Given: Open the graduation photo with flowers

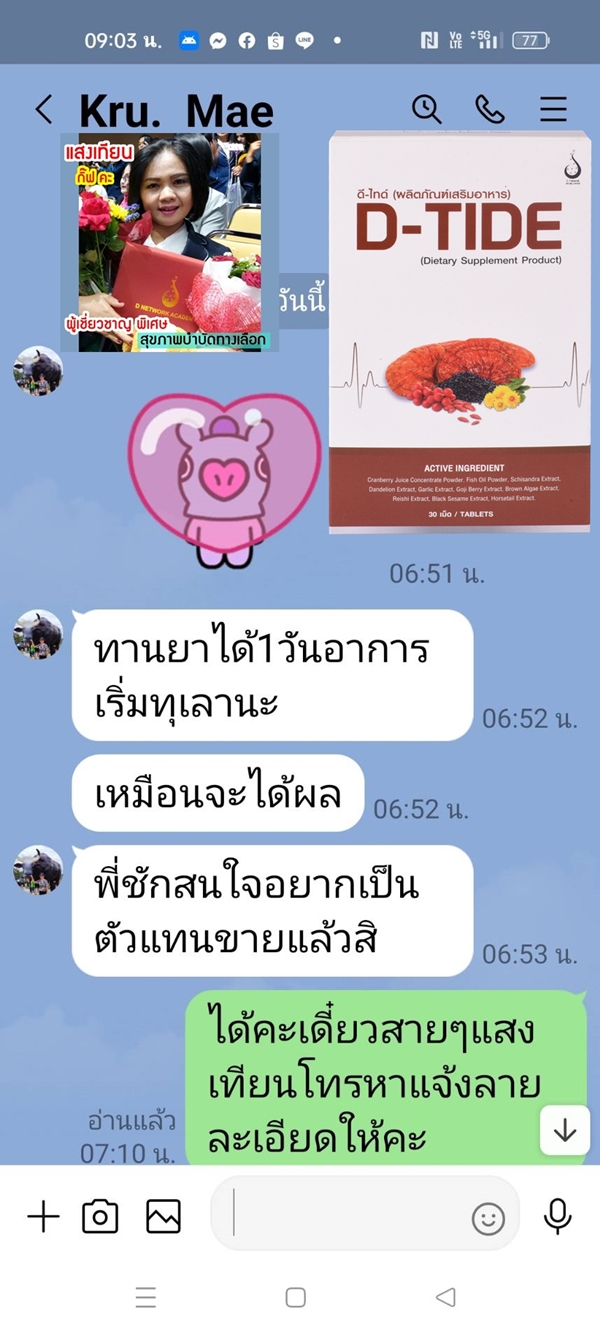Looking at the screenshot, I should [161, 242].
